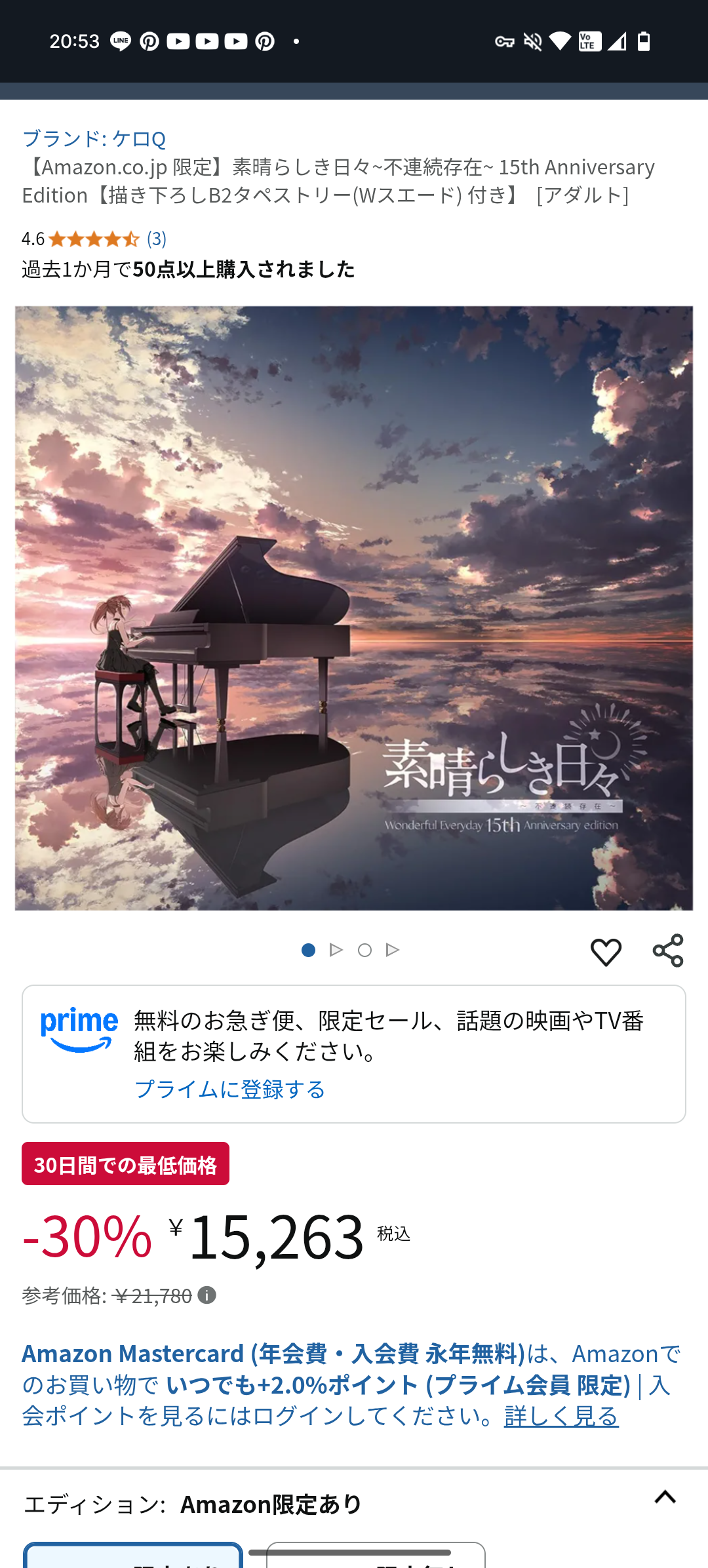Show info about 参考価格
708x1568 pixels.
207,1295
